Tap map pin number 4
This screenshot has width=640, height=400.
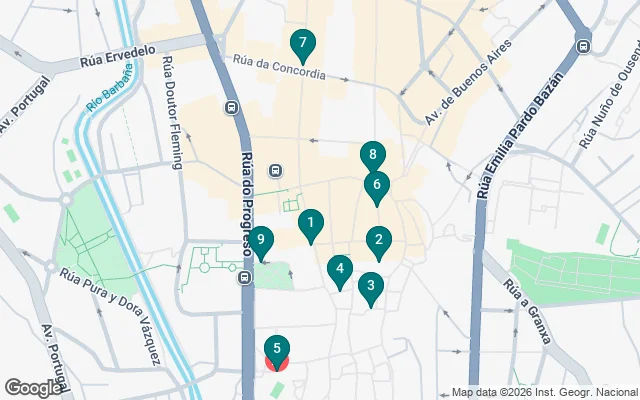coord(340,270)
